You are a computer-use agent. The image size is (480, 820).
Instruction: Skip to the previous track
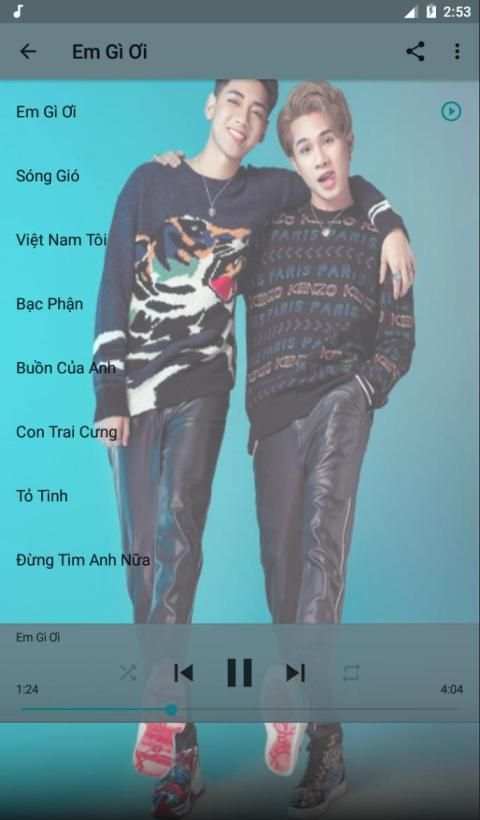click(x=184, y=673)
